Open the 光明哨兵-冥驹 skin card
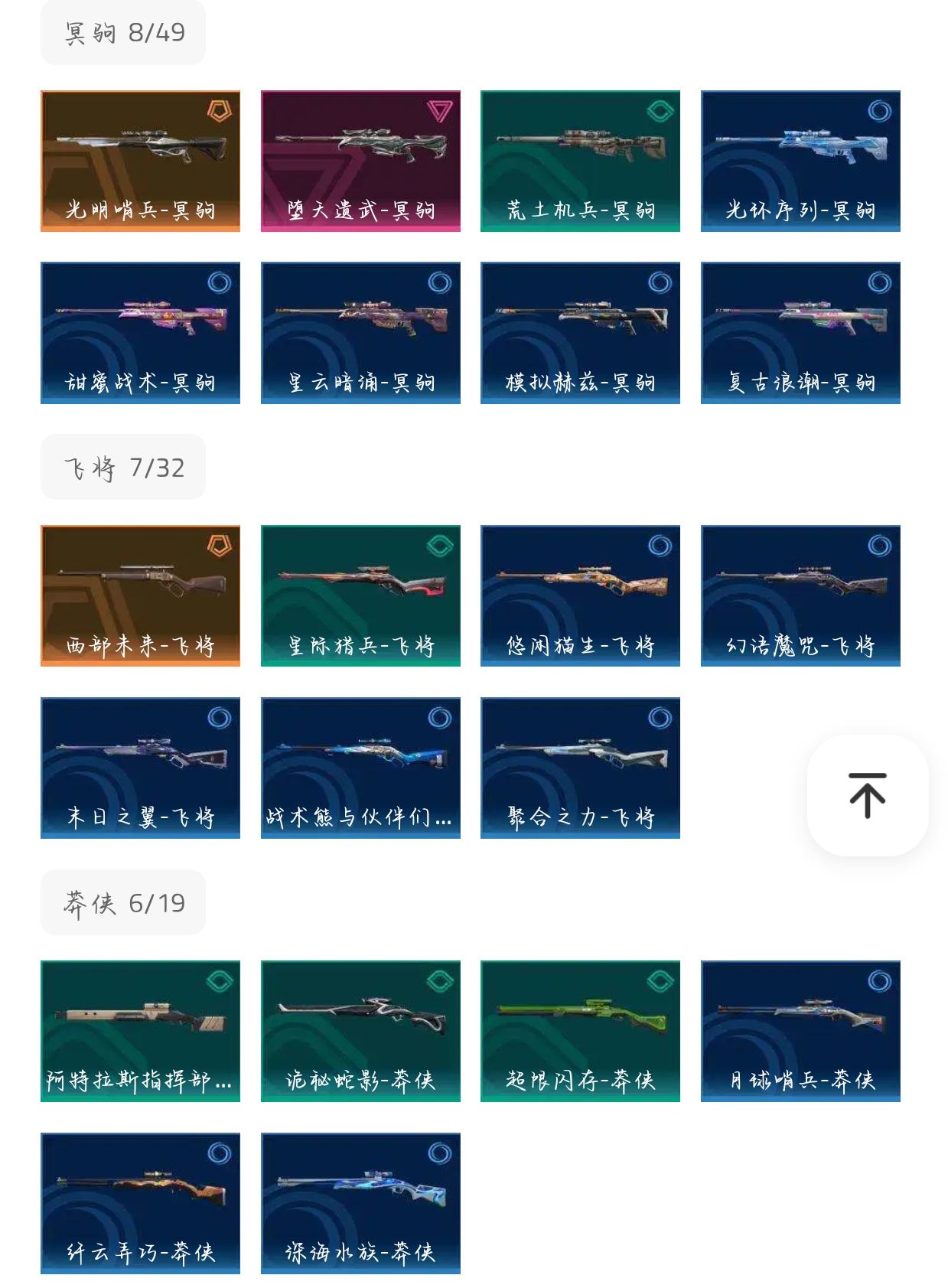948x1288 pixels. 140,161
